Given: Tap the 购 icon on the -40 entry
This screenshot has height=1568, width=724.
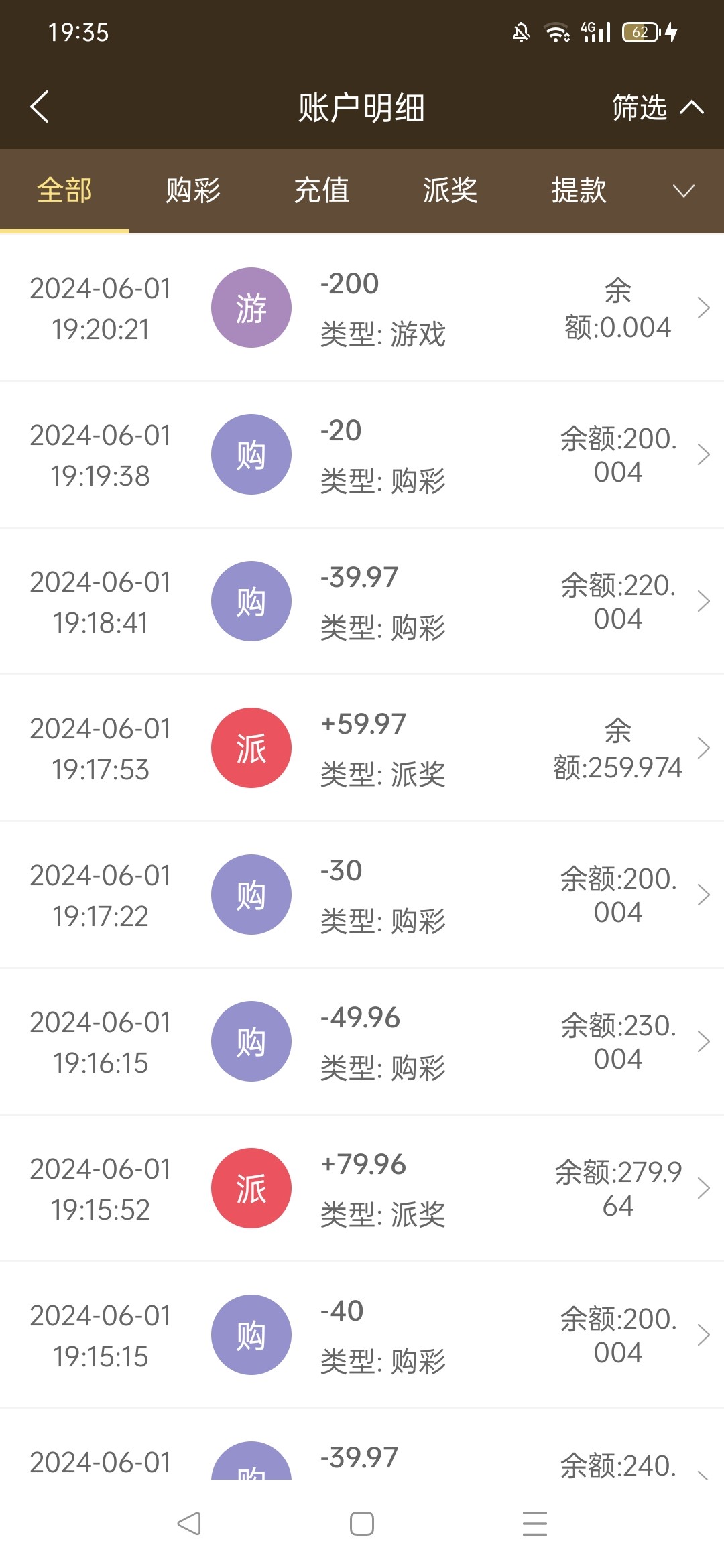Looking at the screenshot, I should 251,1334.
